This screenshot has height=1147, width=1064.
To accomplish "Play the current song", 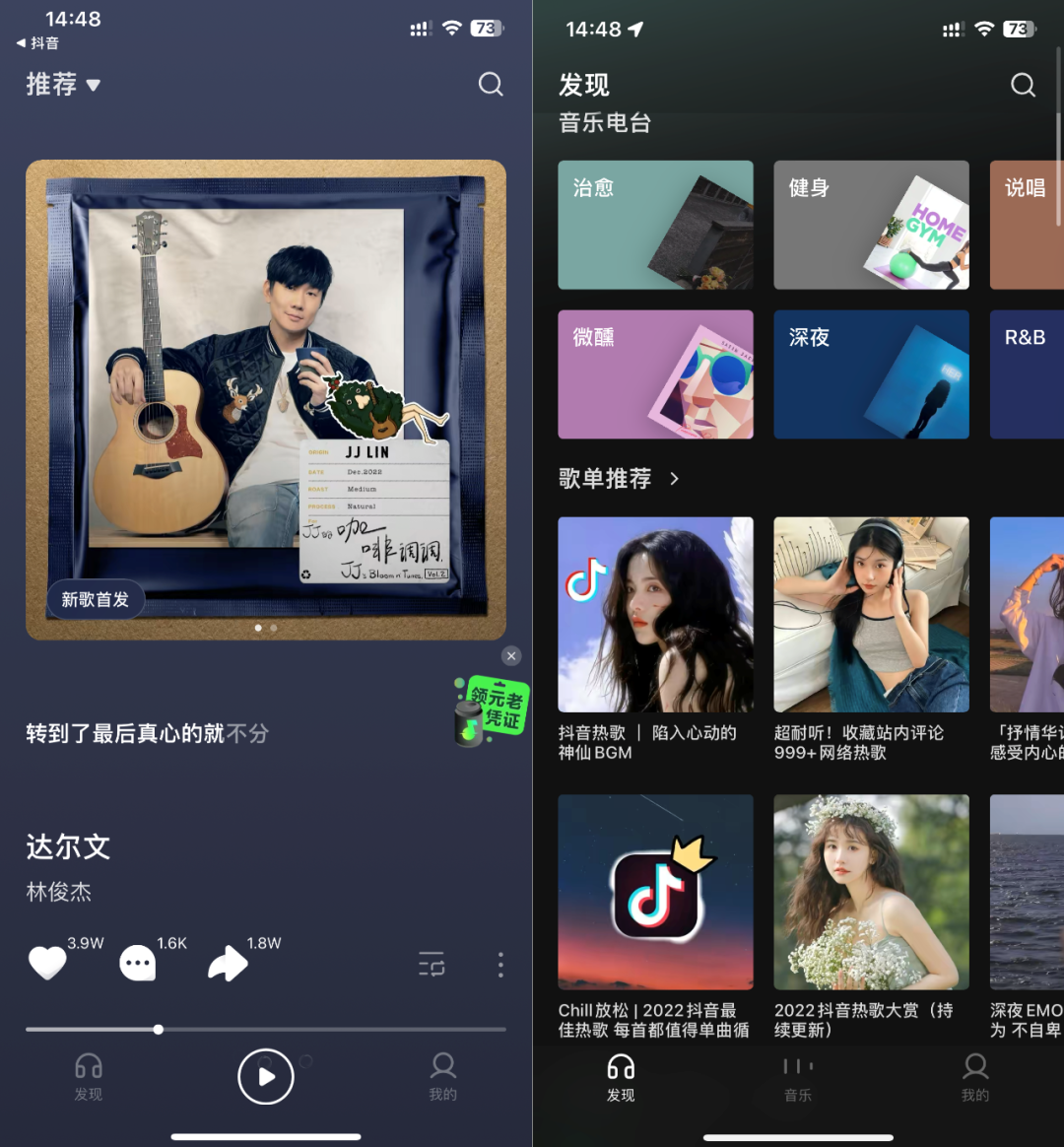I will (266, 1076).
